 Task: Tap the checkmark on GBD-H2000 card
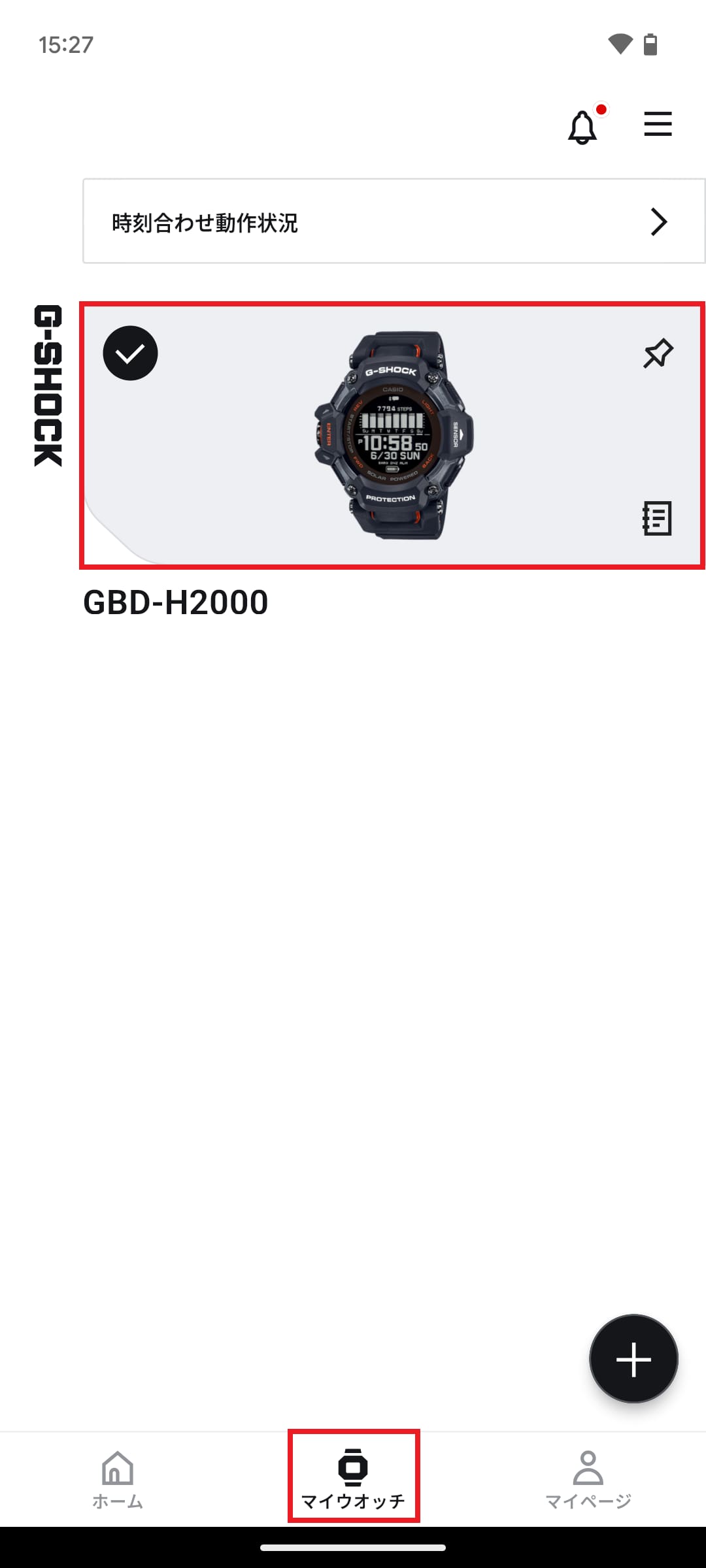(x=130, y=353)
